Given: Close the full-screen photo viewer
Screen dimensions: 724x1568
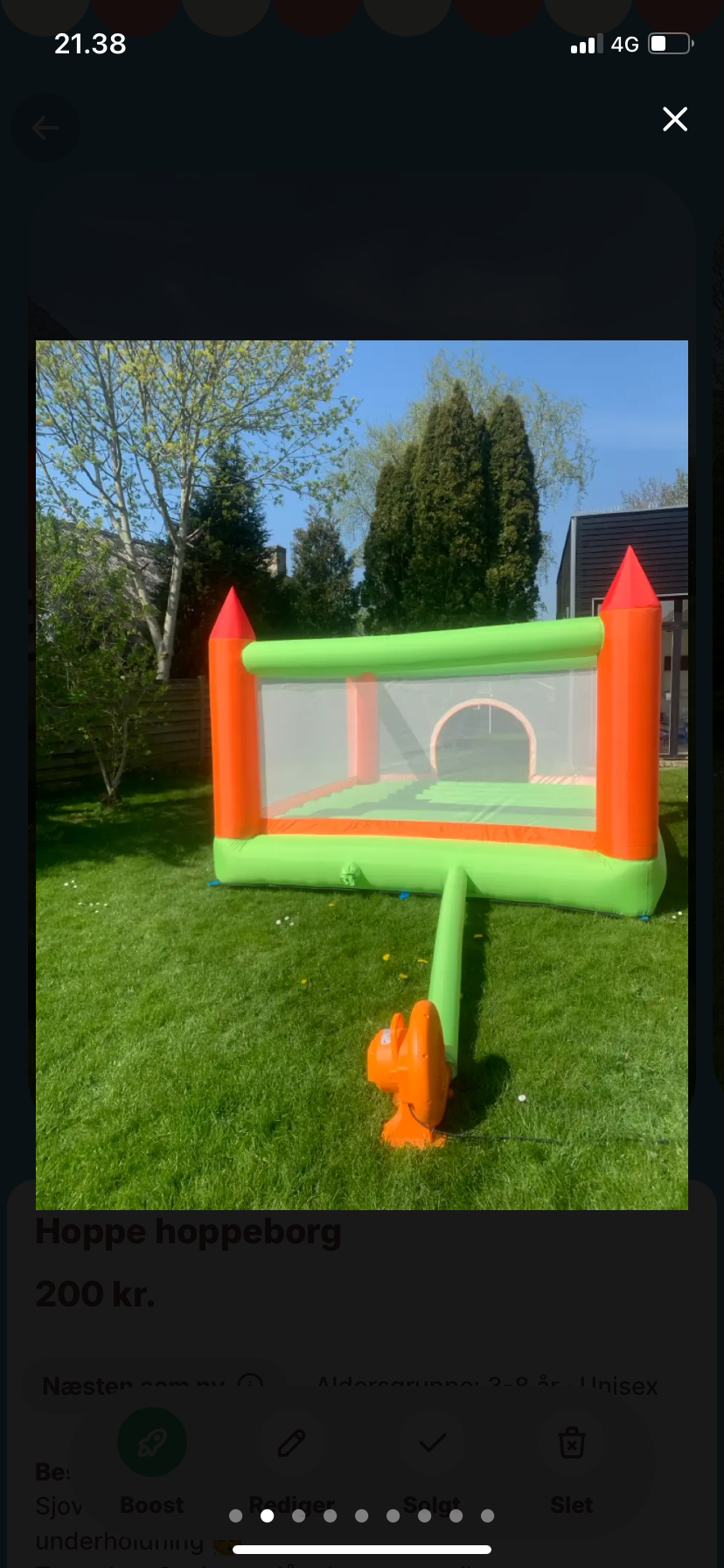Looking at the screenshot, I should [x=674, y=119].
